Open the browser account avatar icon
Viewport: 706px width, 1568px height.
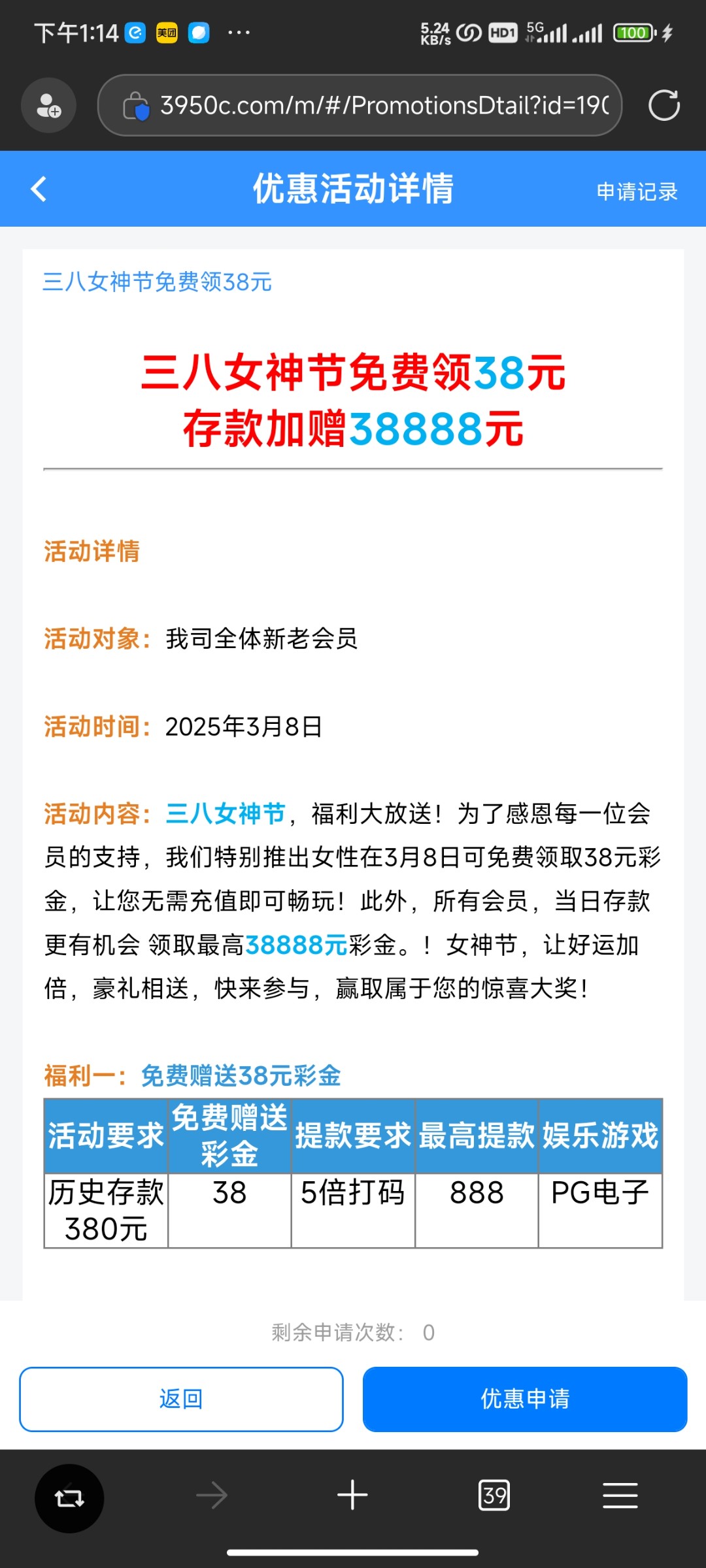pyautogui.click(x=48, y=105)
